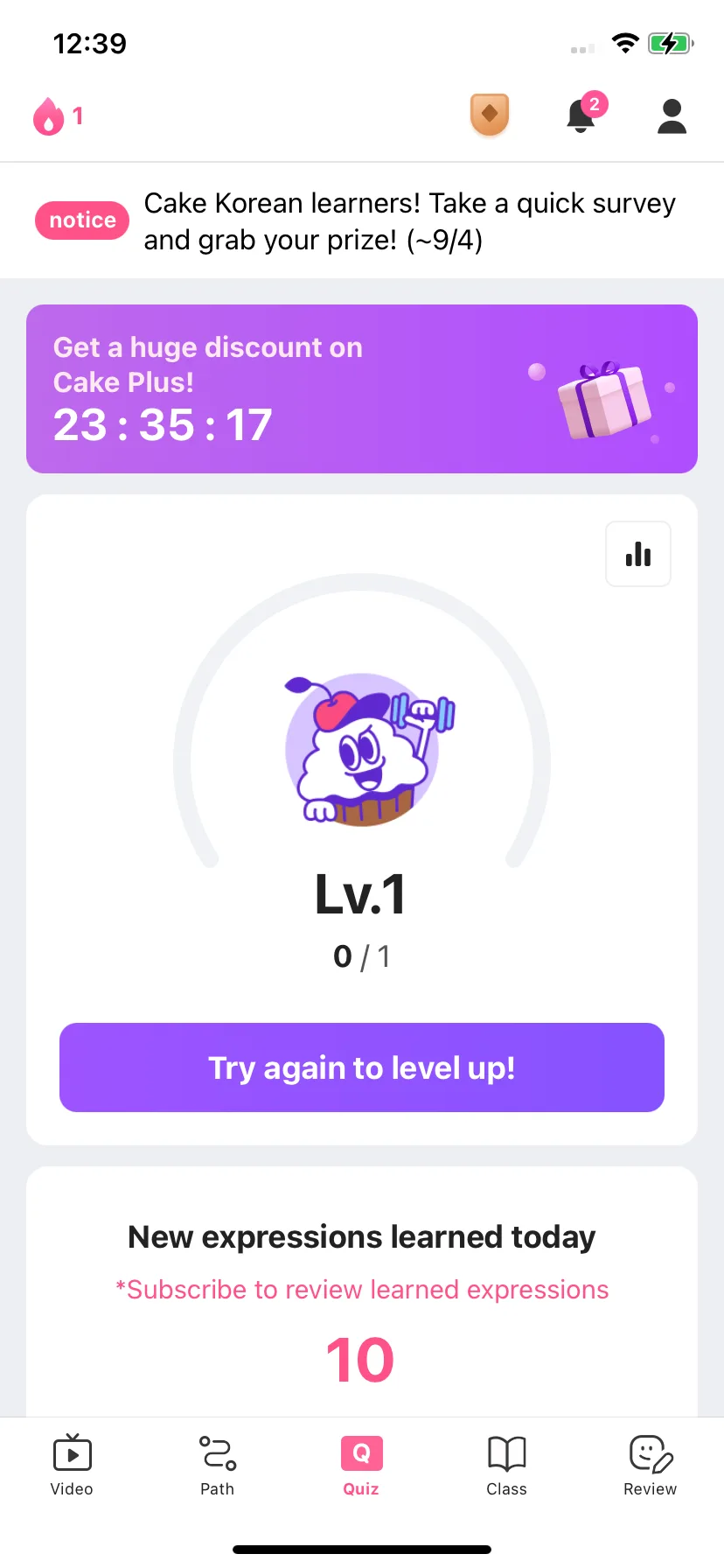Open the notifications bell
The height and width of the screenshot is (1568, 724).
coord(582,115)
